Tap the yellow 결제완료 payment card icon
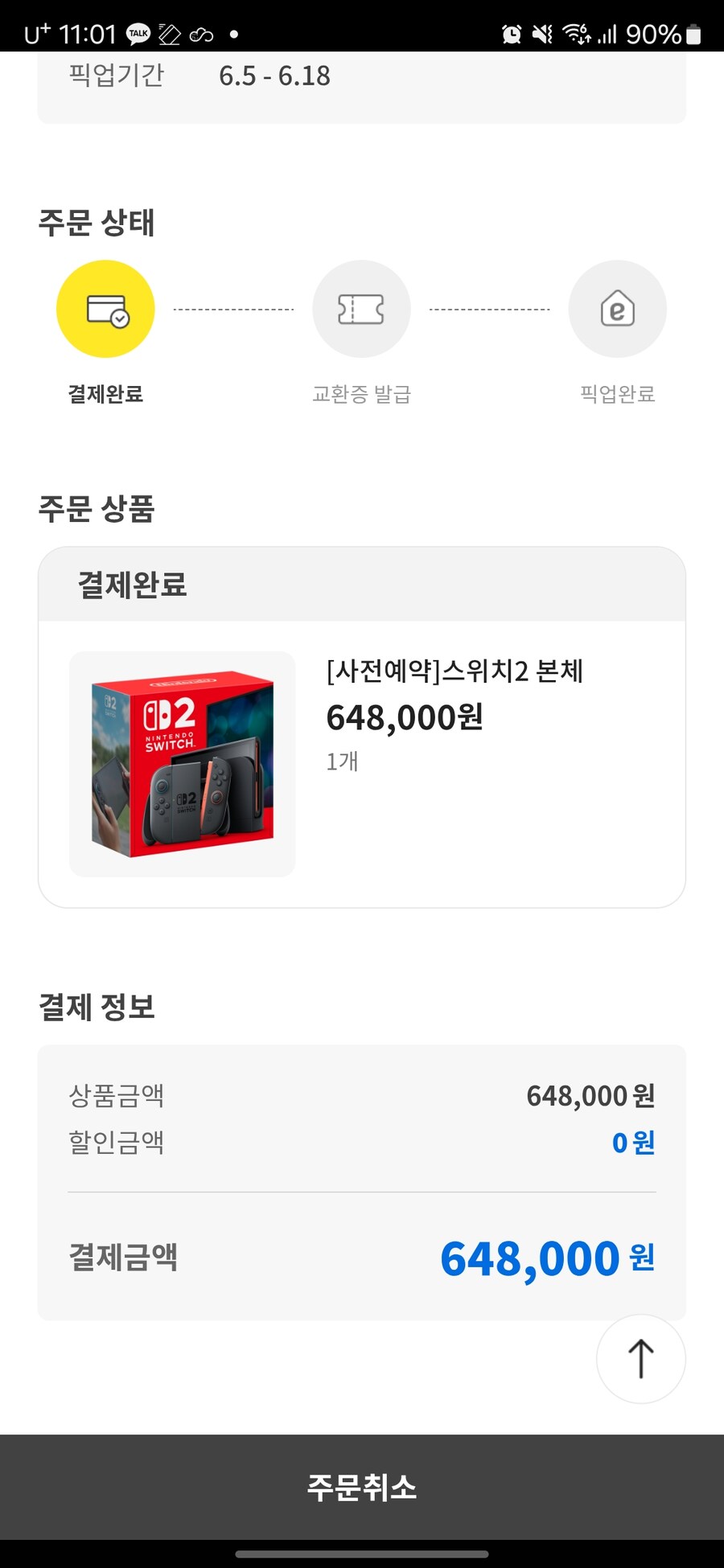 [105, 309]
